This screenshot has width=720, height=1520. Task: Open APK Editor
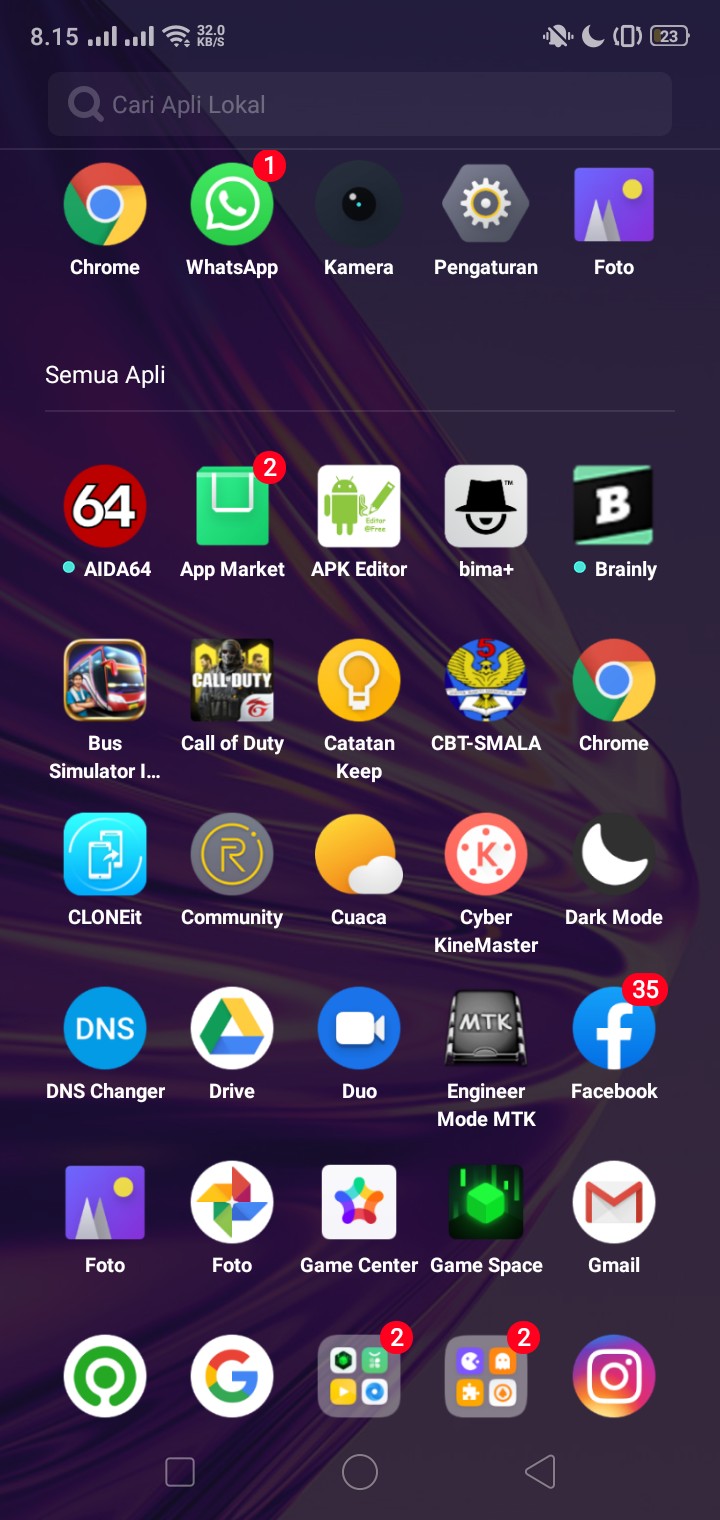[359, 505]
